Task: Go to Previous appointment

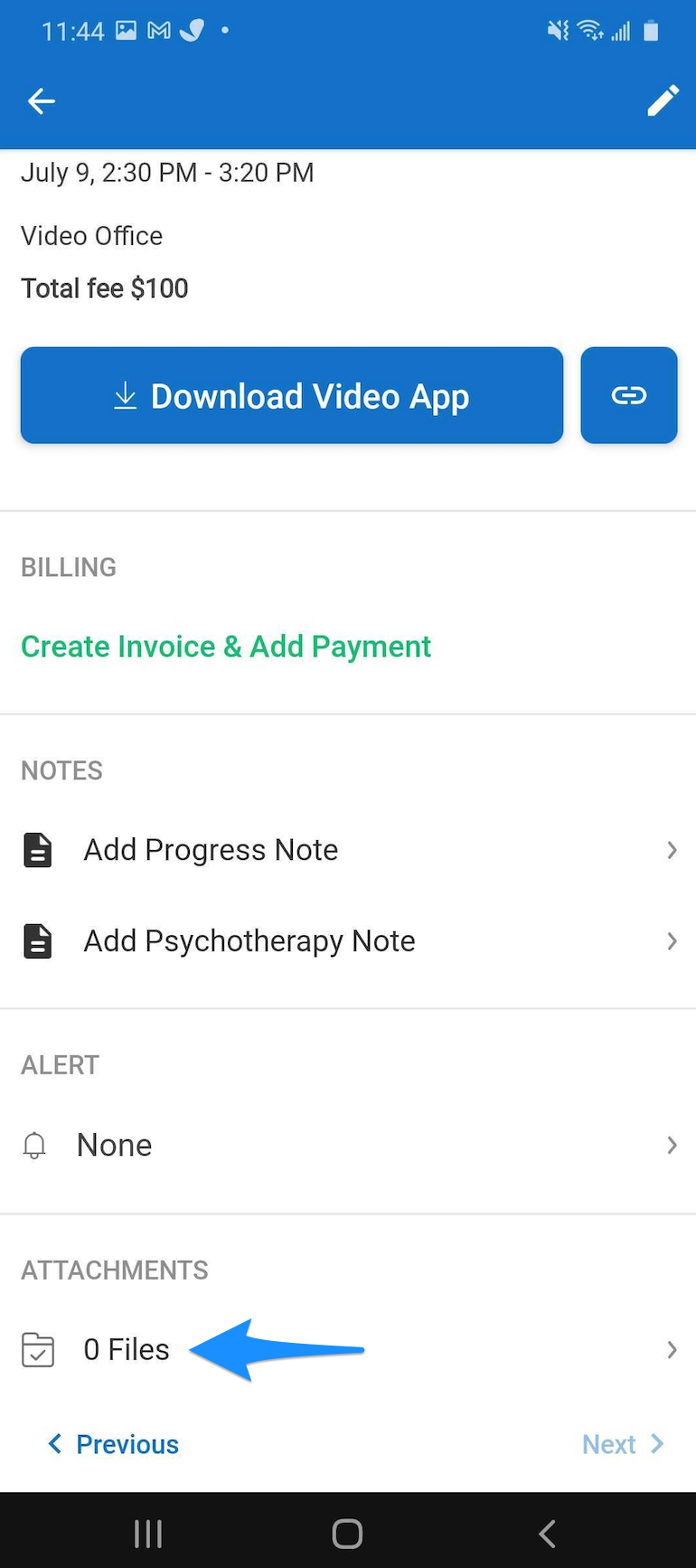Action: [112, 1444]
